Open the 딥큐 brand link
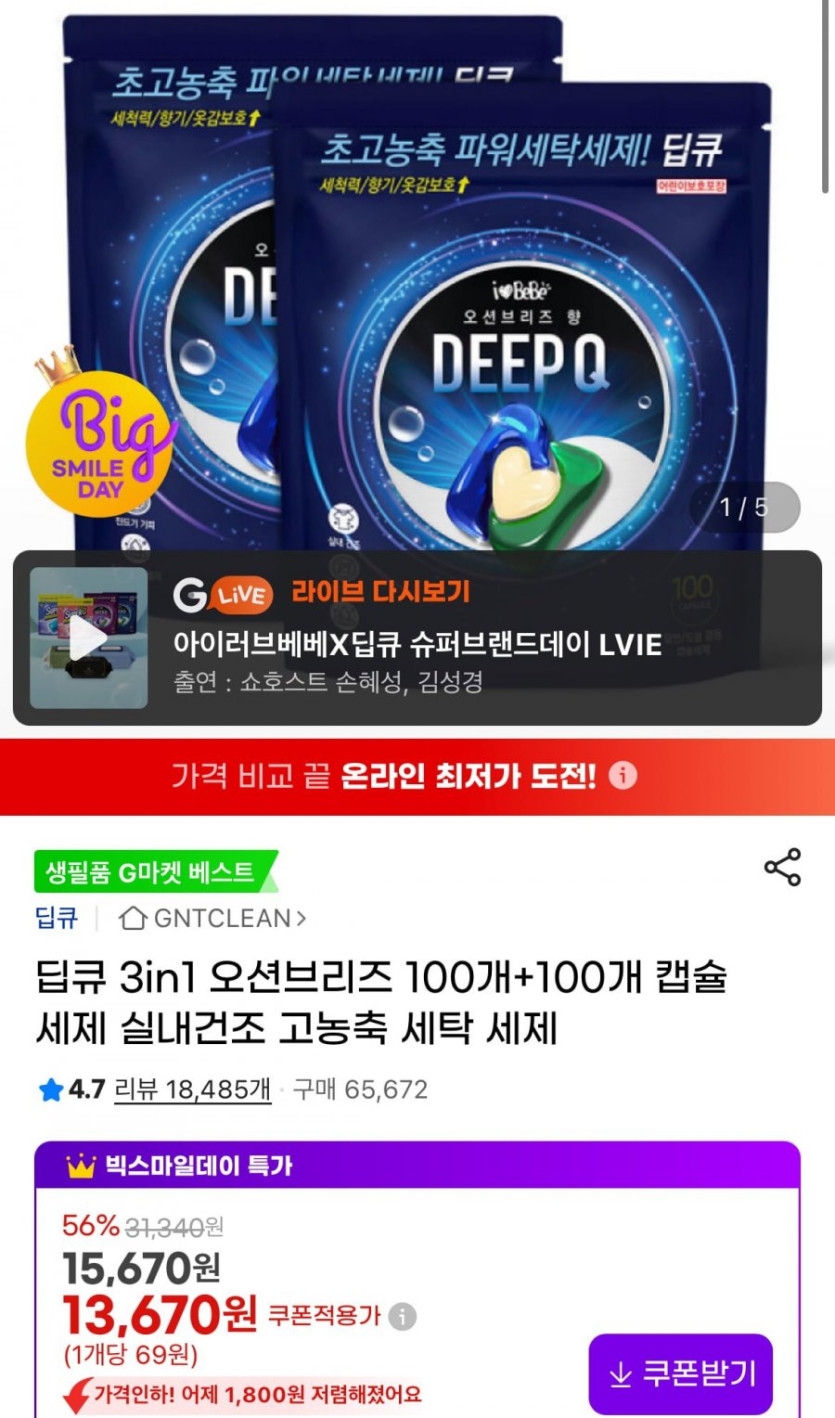 [57, 918]
